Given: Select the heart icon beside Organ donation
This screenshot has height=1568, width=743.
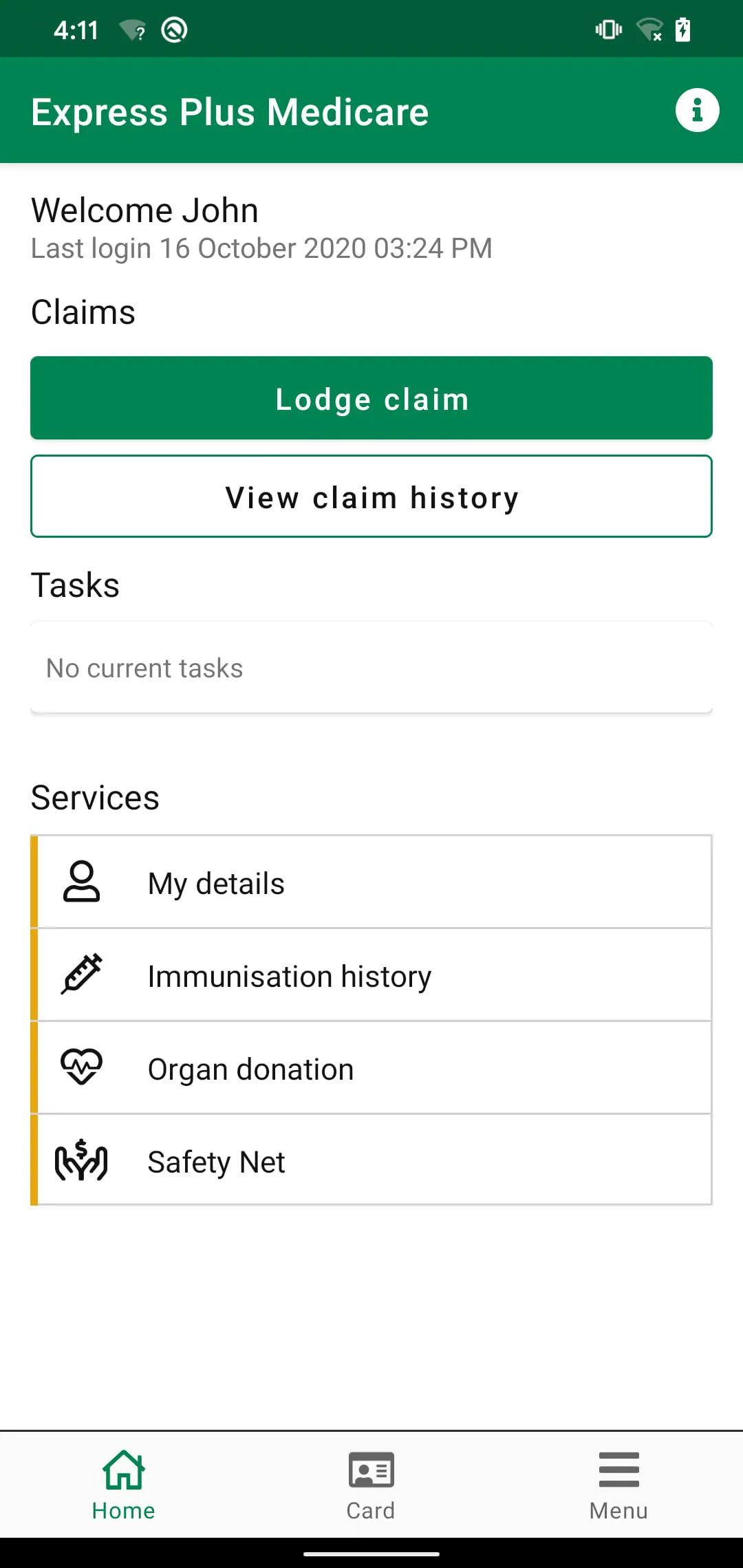Looking at the screenshot, I should [81, 1067].
